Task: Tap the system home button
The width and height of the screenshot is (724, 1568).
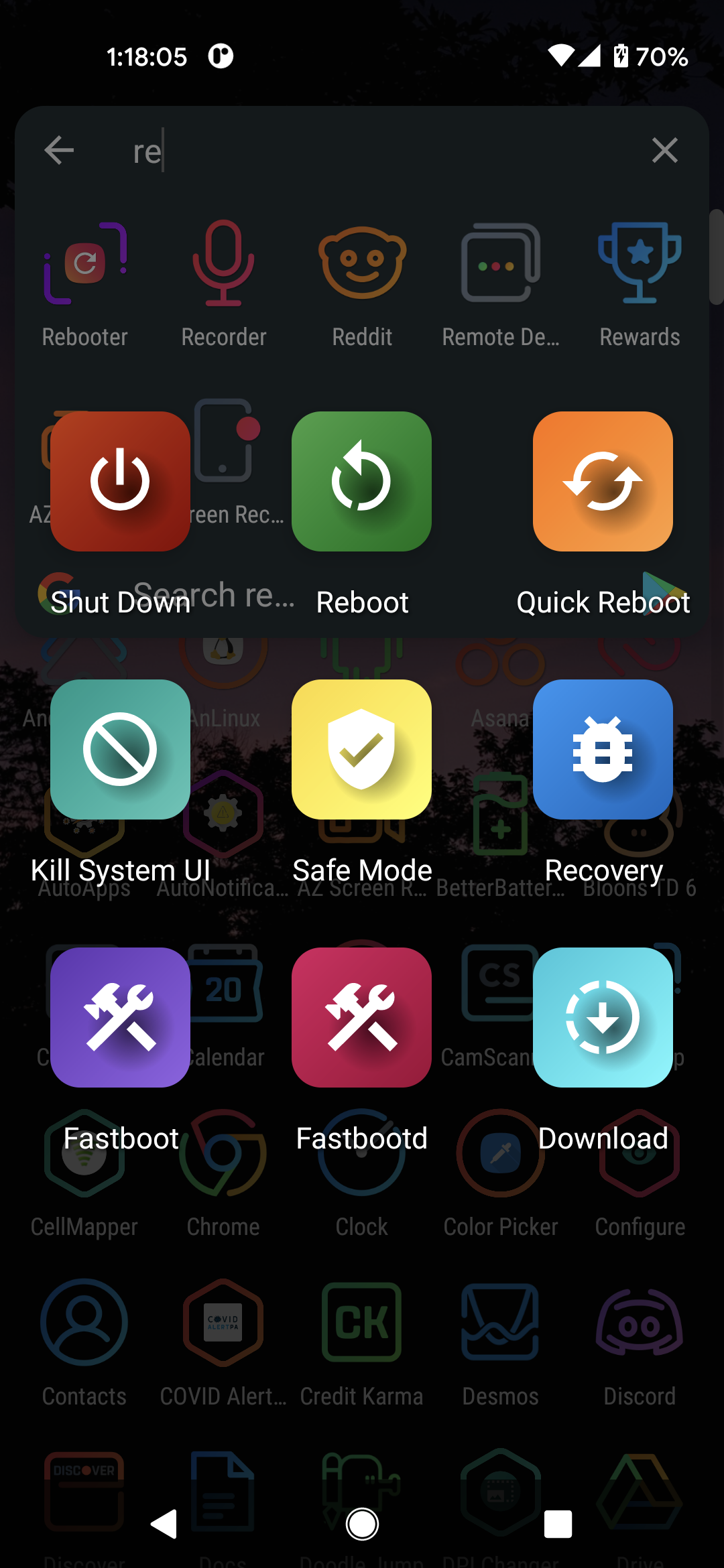Action: [x=362, y=1524]
